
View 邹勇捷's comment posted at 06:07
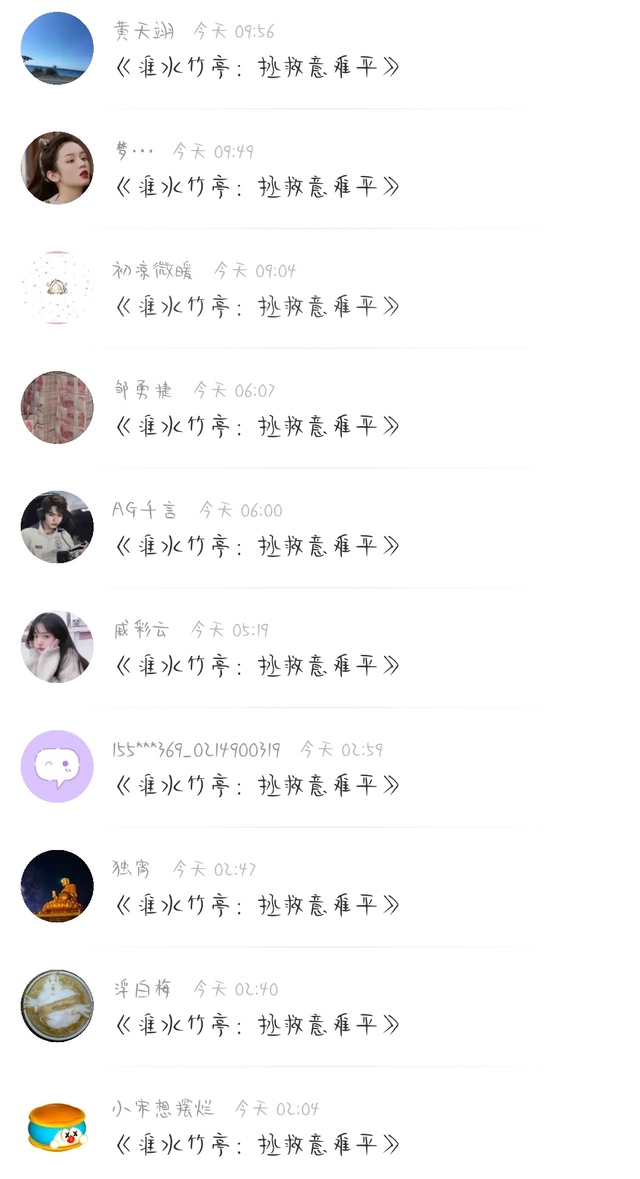tap(258, 426)
